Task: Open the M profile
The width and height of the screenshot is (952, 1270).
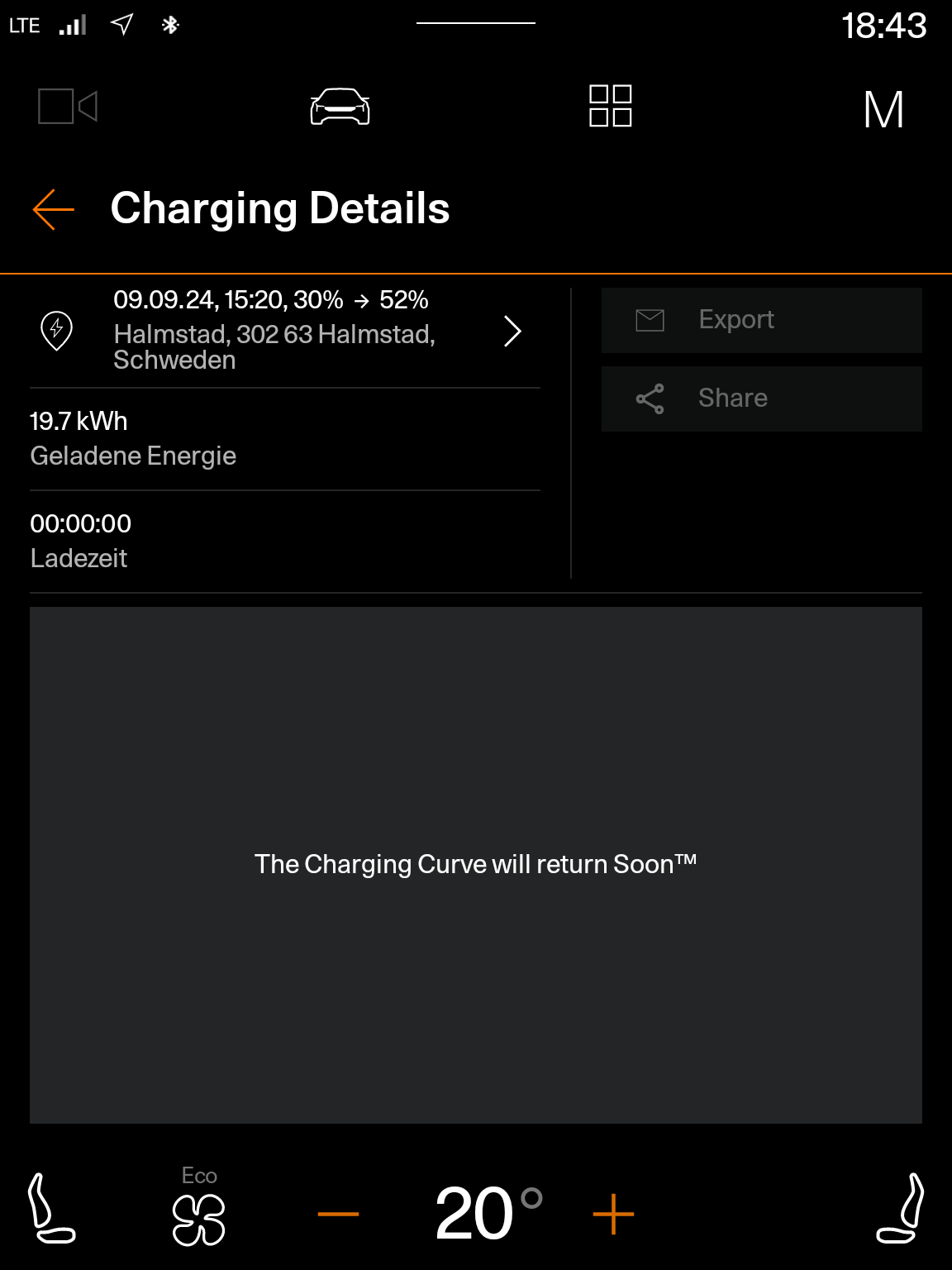Action: pos(883,109)
